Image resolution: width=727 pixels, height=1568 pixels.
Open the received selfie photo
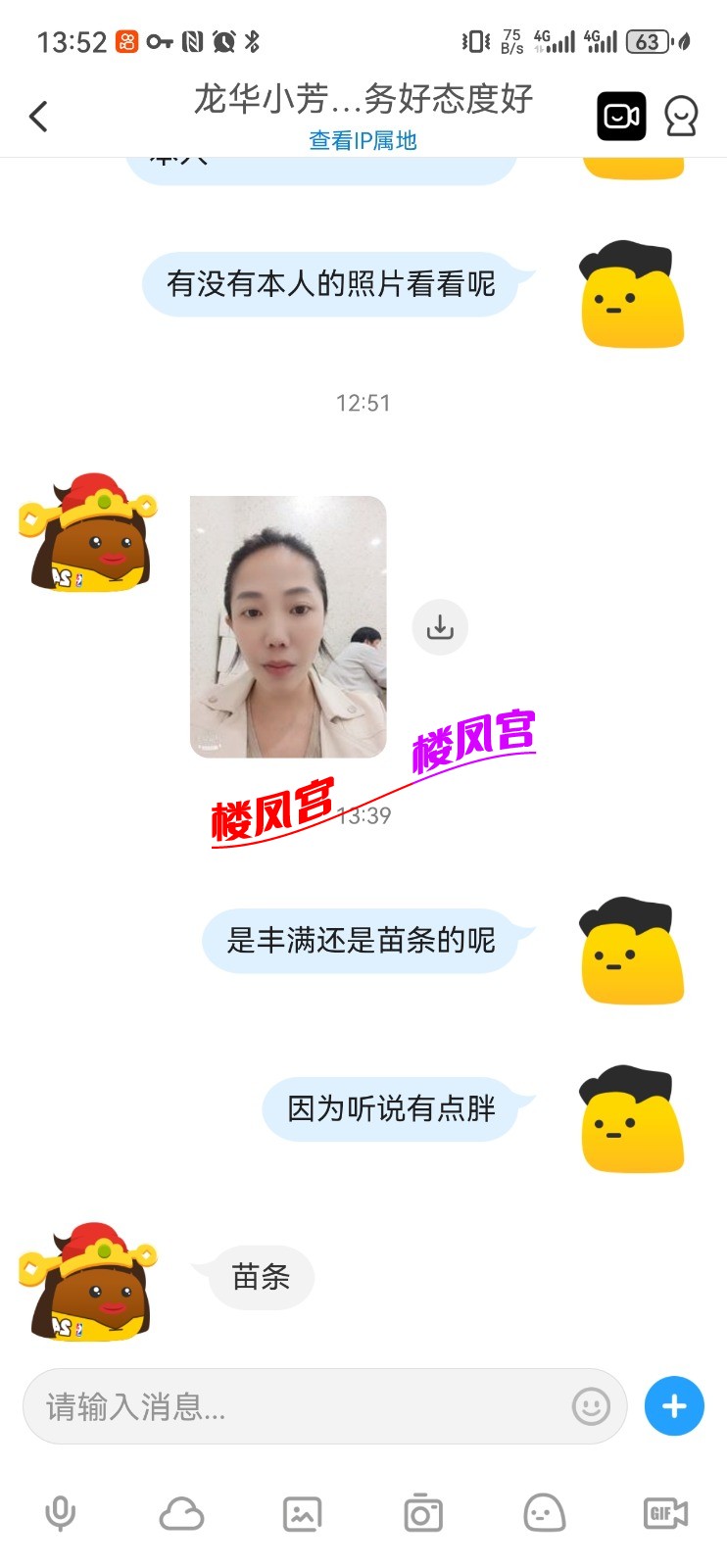pos(287,627)
